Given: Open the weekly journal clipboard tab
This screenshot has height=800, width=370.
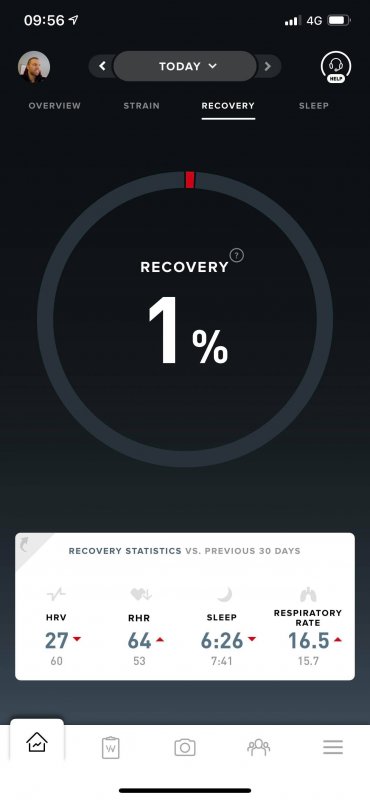Looking at the screenshot, I should click(110, 747).
